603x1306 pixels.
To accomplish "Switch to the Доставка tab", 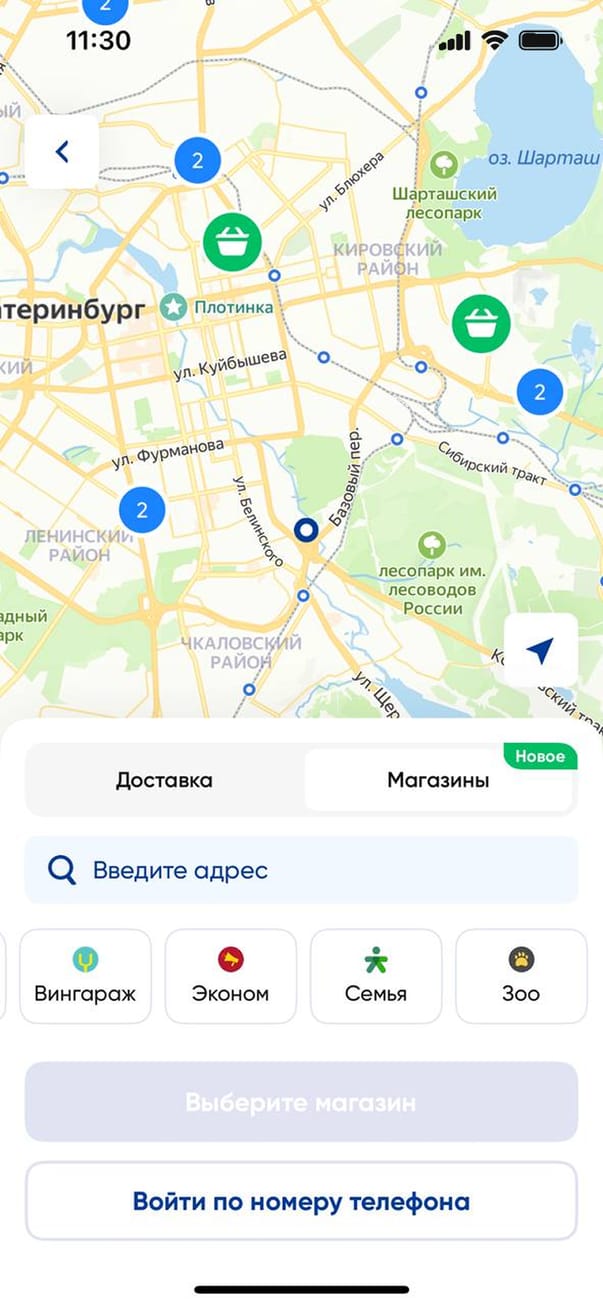I will [x=164, y=781].
